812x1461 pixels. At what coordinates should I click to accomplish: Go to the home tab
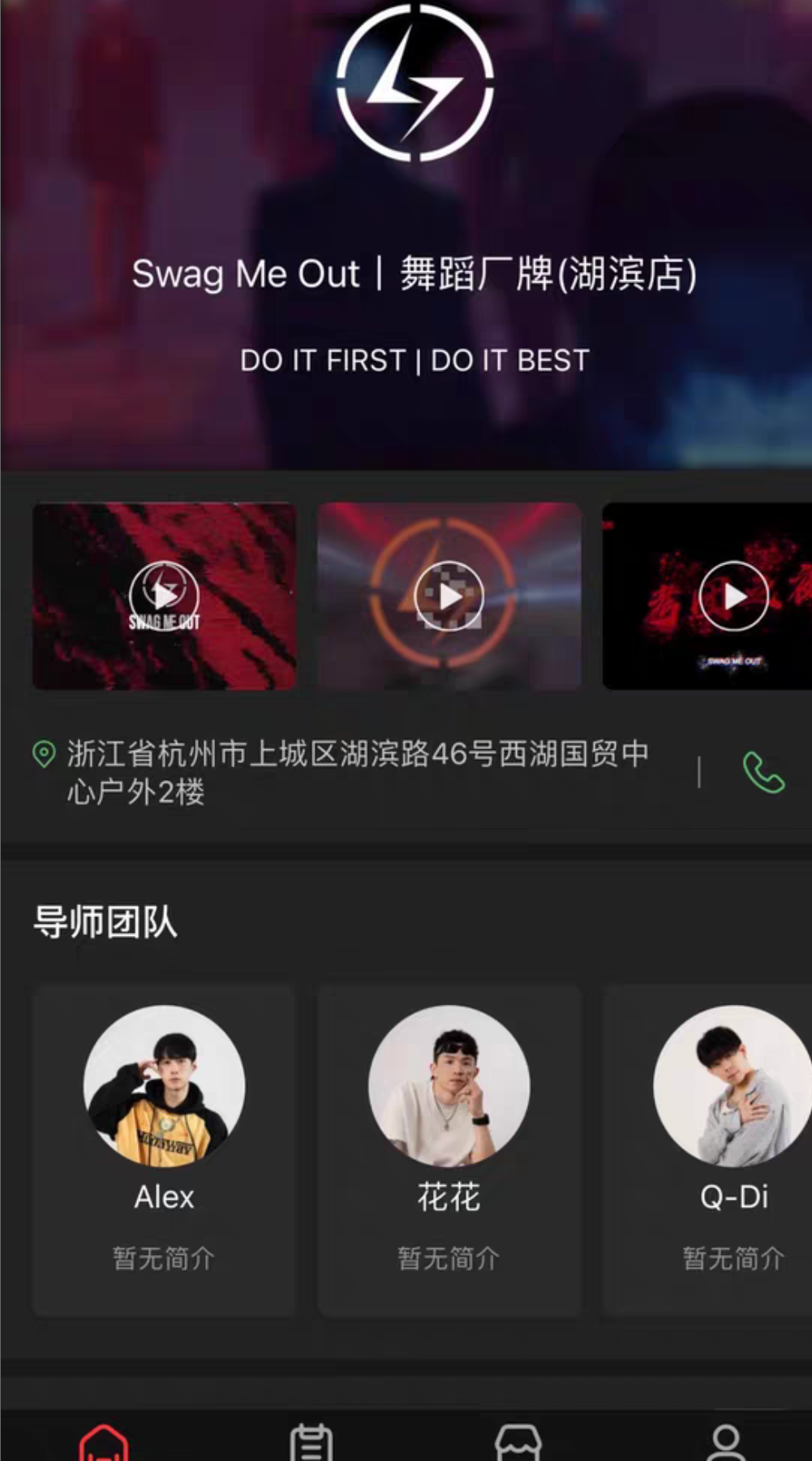104,1441
